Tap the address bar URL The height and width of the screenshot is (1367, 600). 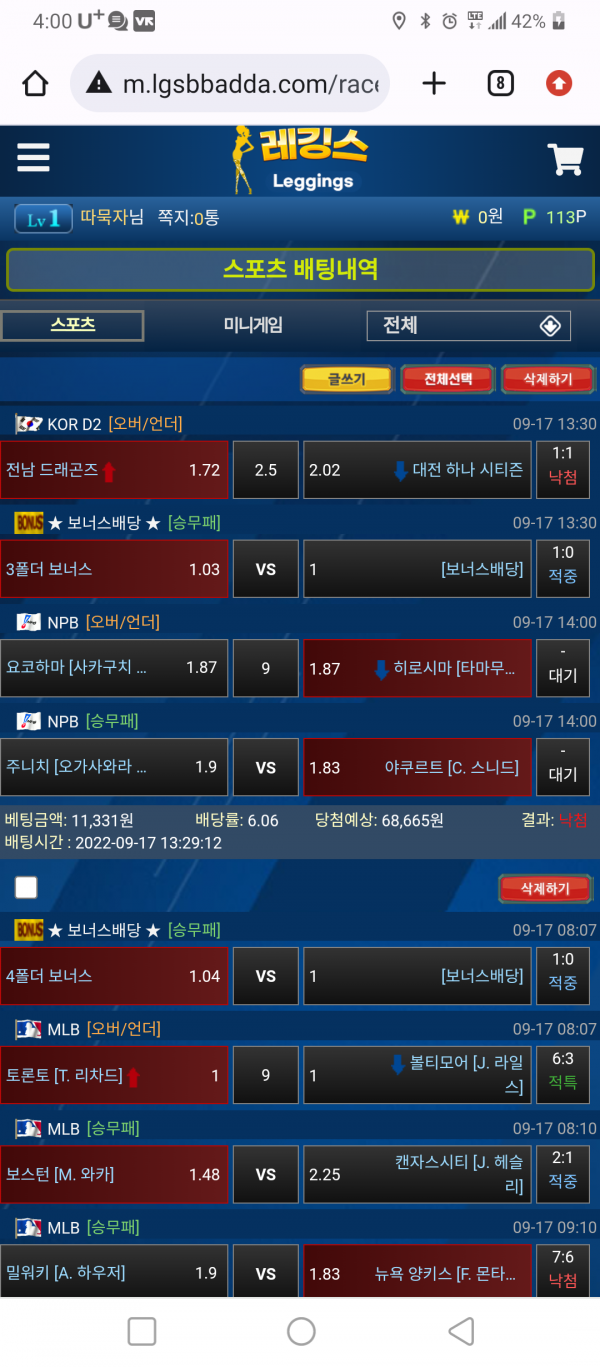pos(250,84)
